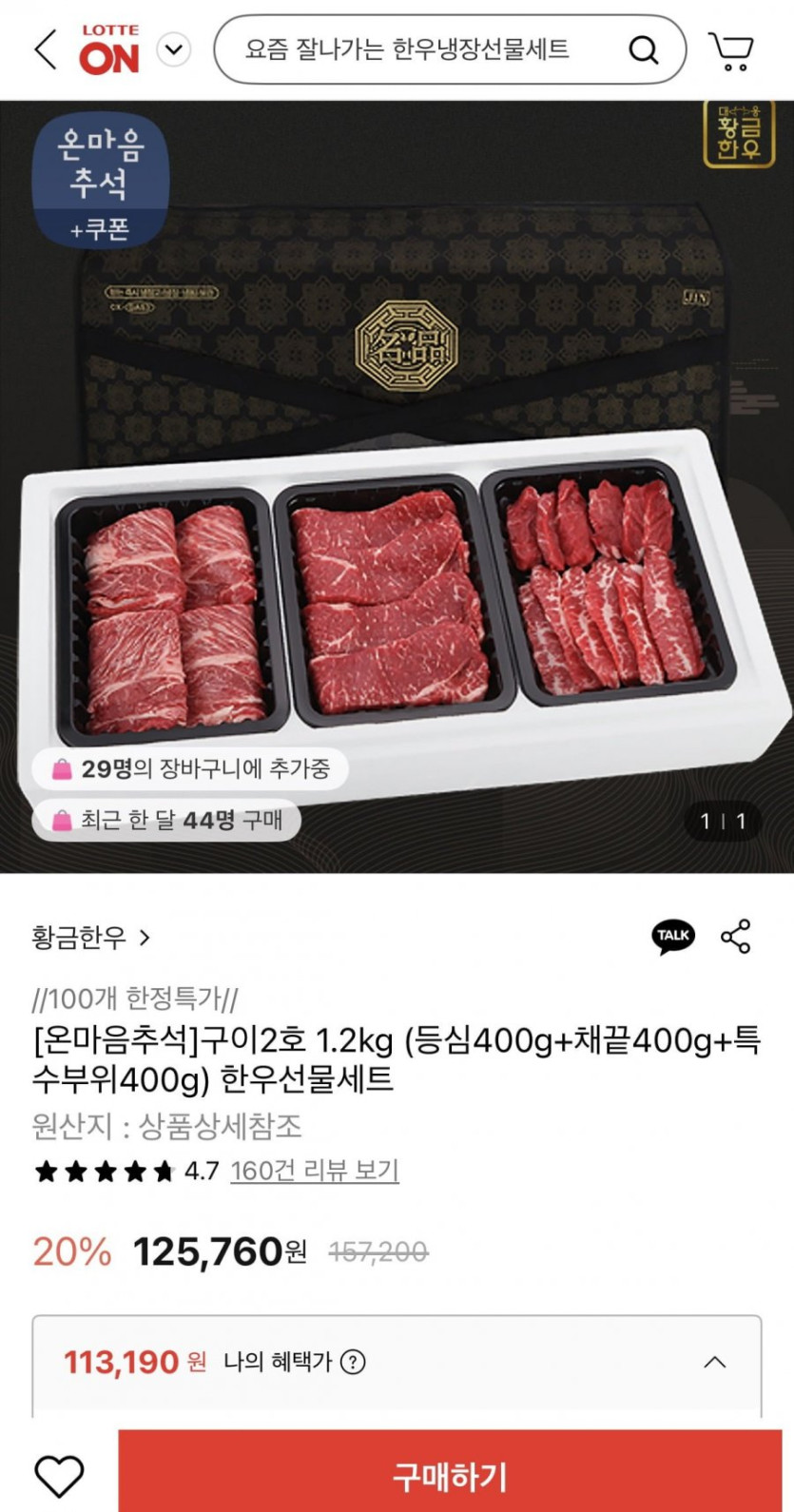
Task: Open the share options icon
Action: coord(736,936)
